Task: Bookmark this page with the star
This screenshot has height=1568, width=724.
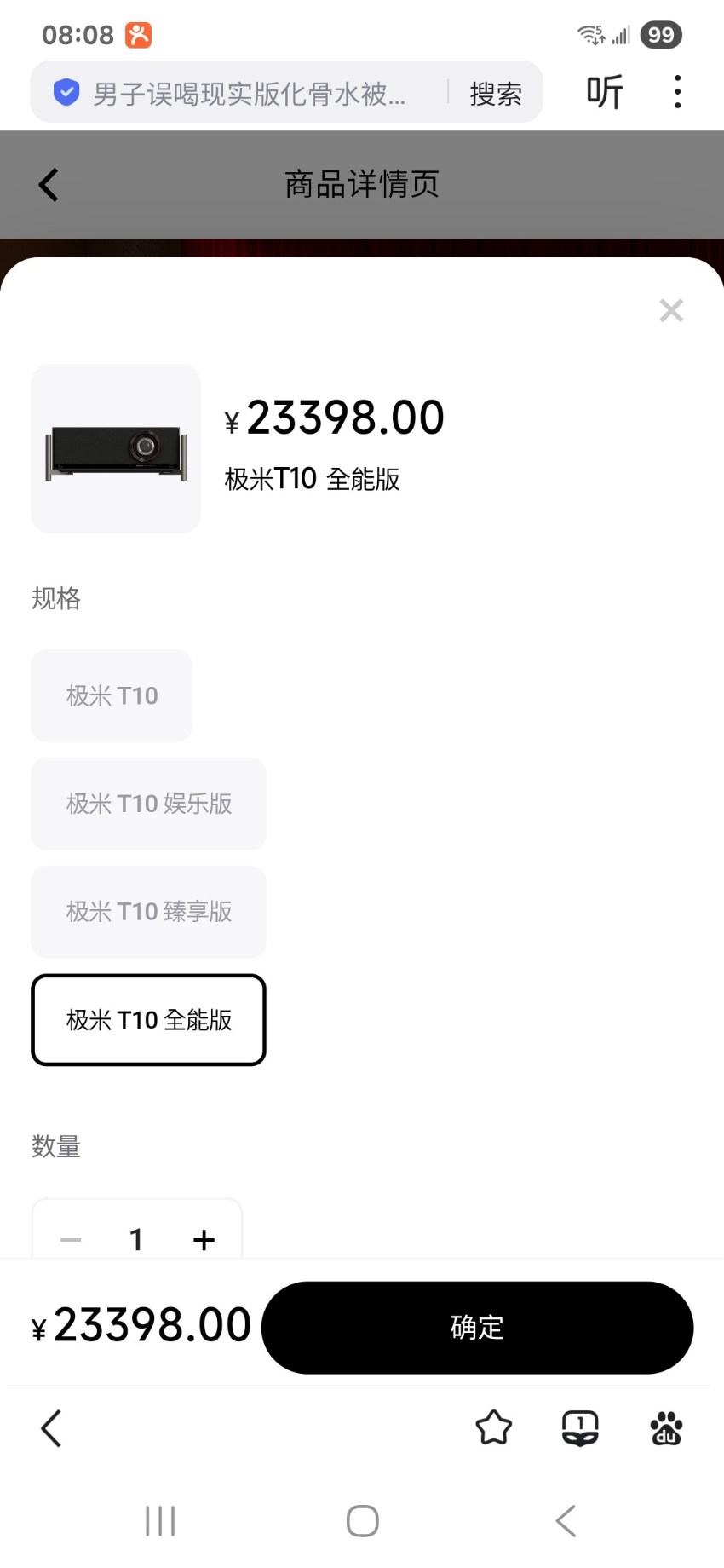Action: pyautogui.click(x=494, y=1428)
